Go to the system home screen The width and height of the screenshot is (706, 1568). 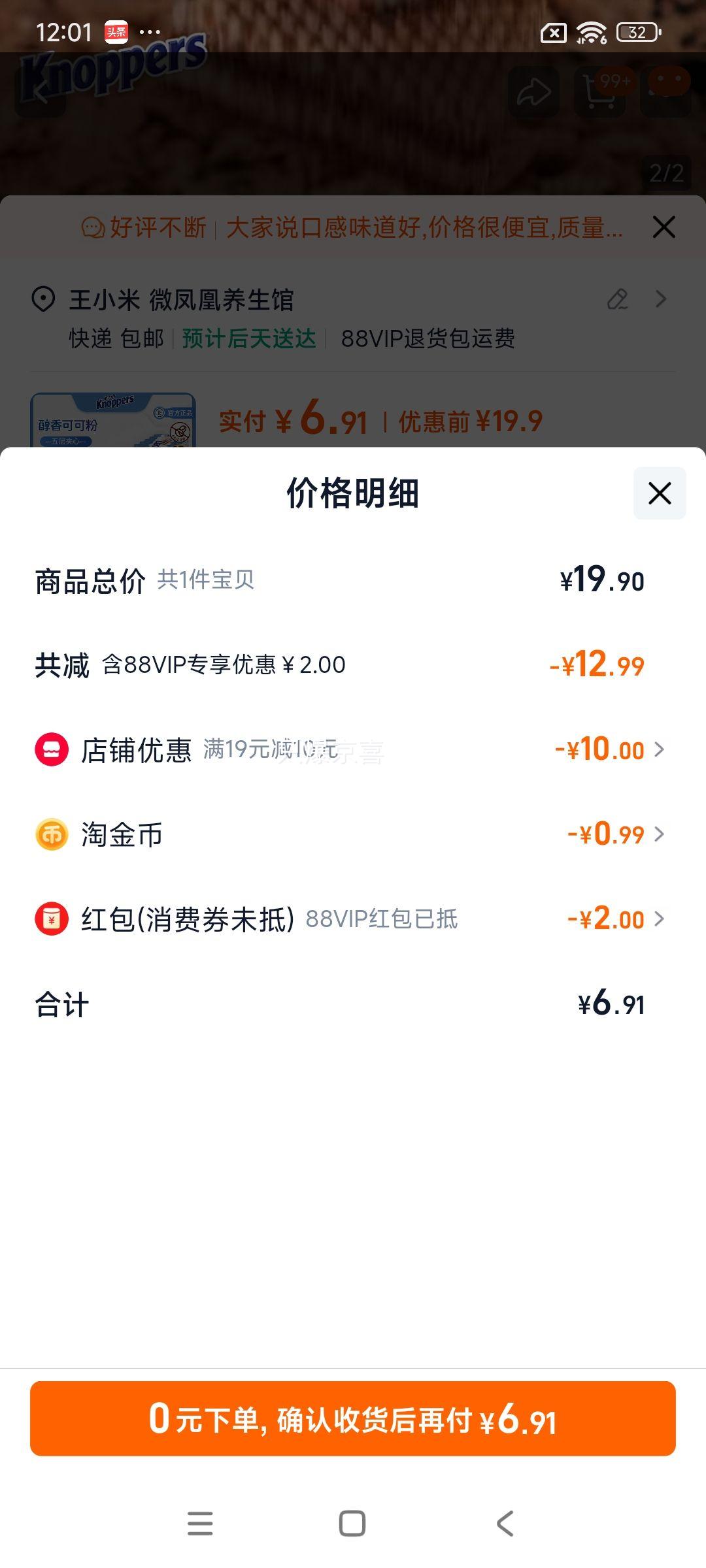[x=352, y=1524]
